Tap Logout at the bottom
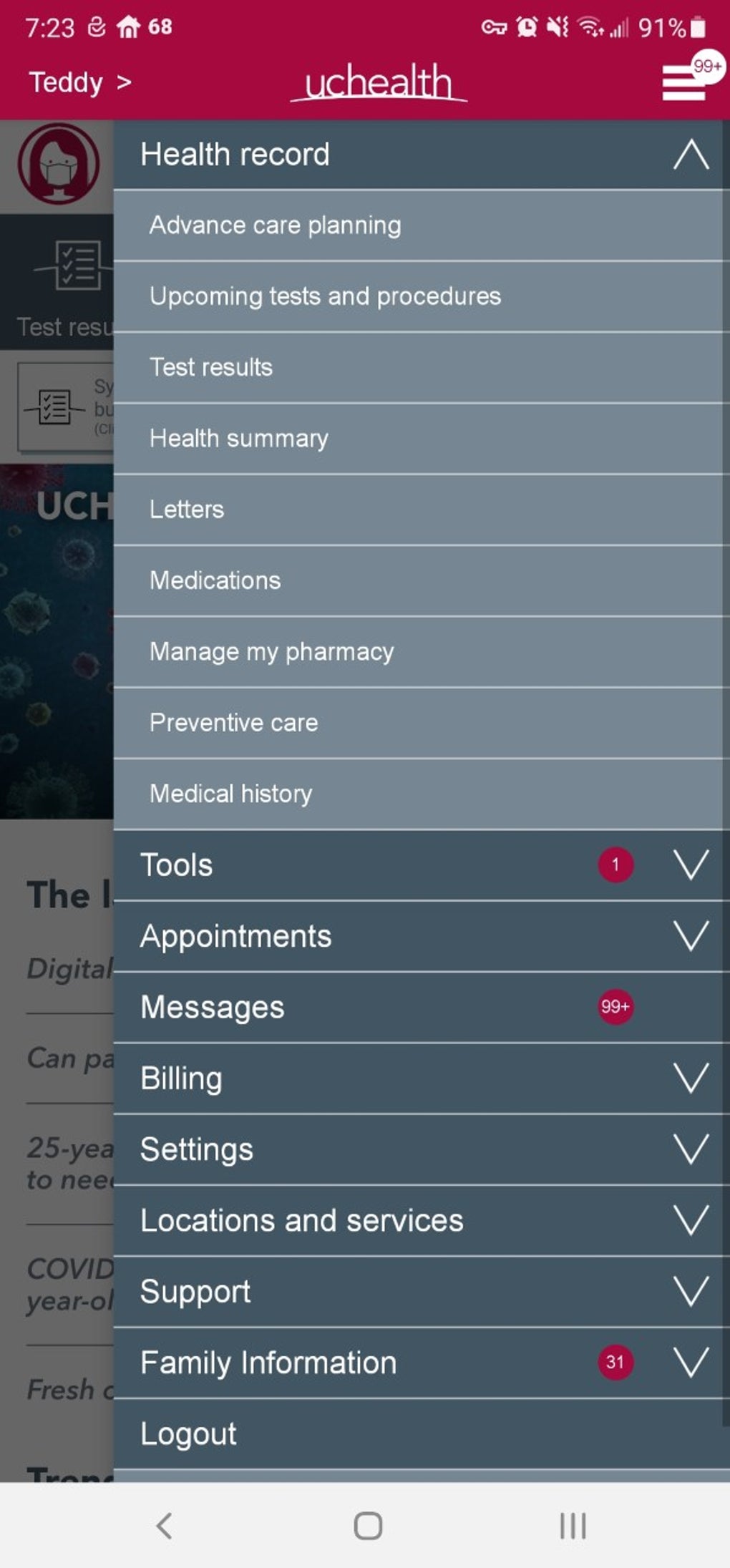Image resolution: width=730 pixels, height=1568 pixels. (188, 1433)
